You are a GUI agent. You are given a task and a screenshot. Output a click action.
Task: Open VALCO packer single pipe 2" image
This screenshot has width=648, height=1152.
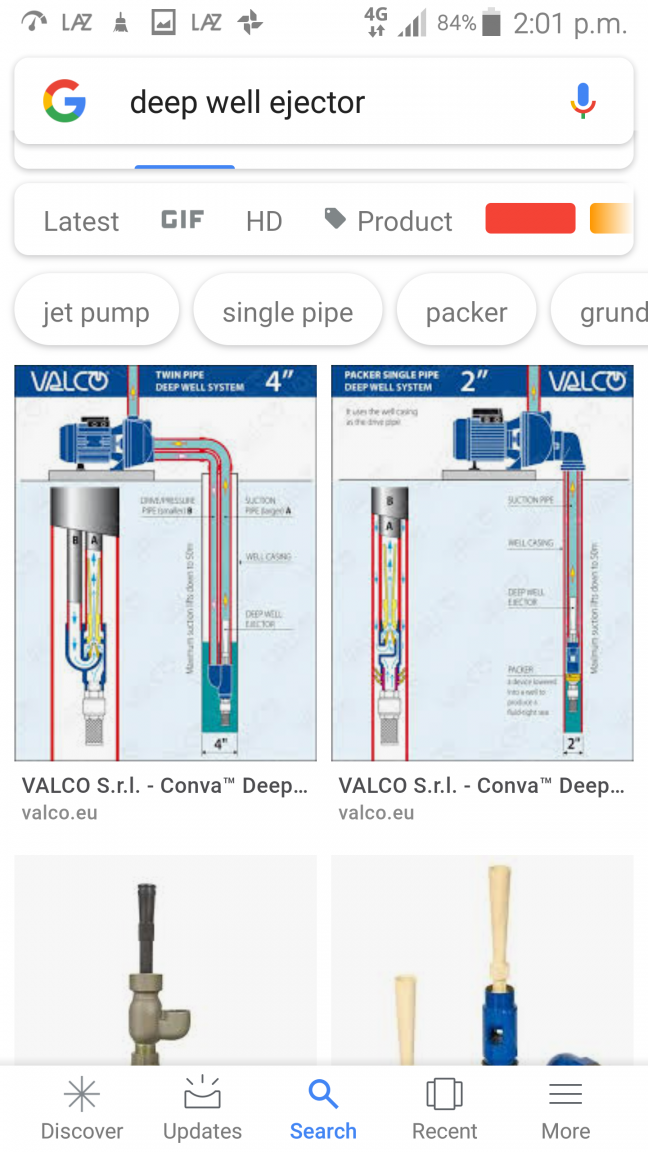482,563
